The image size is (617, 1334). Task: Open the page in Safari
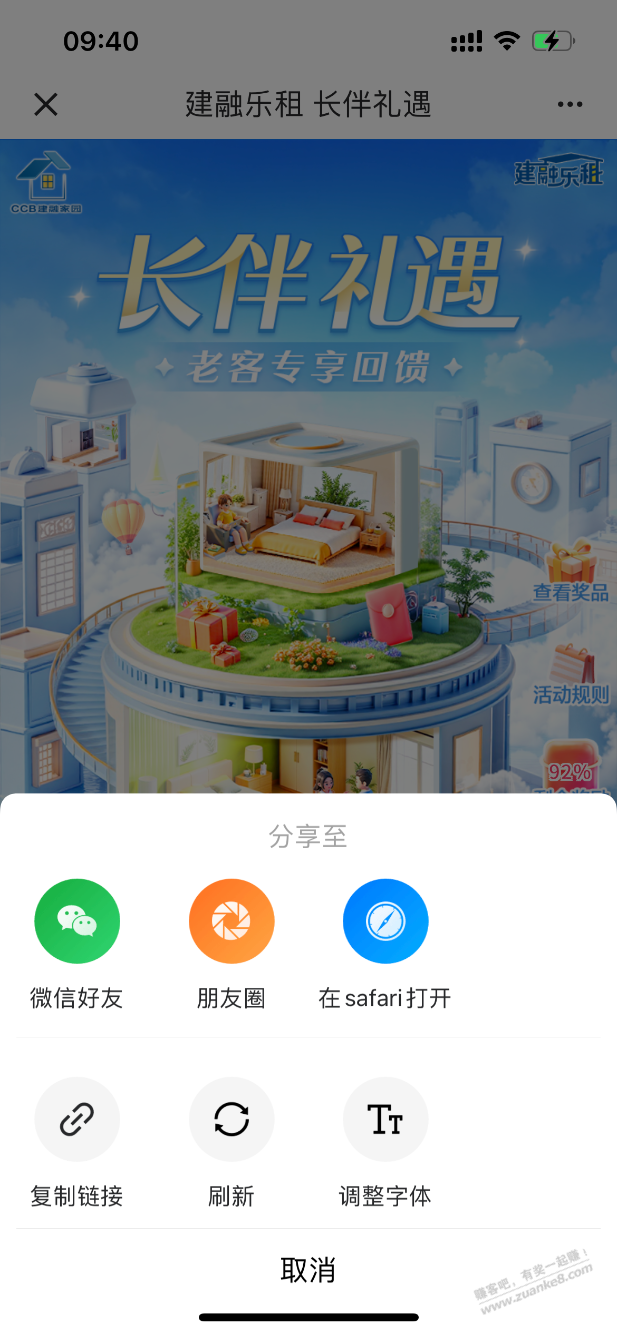[385, 921]
